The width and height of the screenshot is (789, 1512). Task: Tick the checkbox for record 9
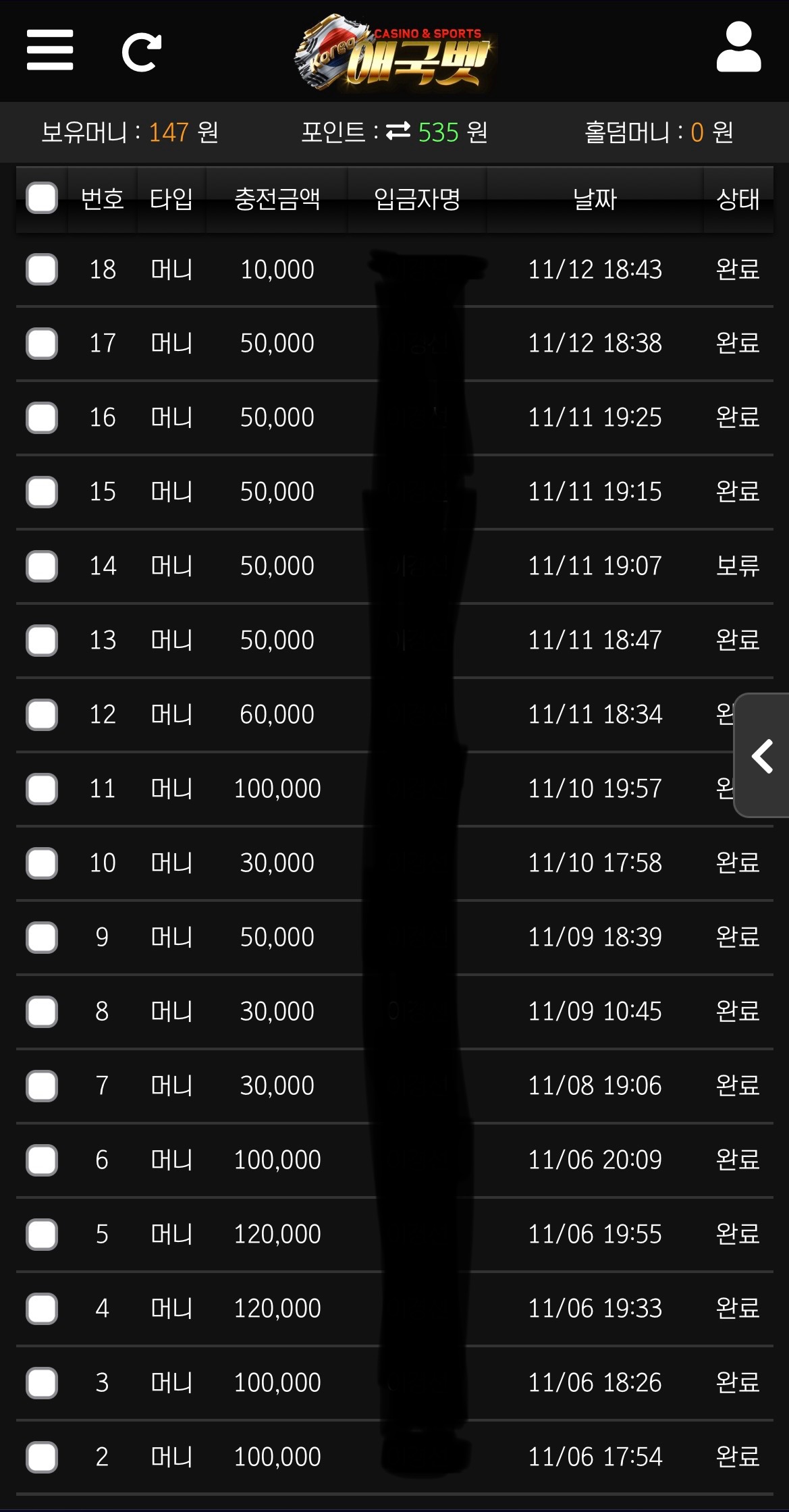42,938
